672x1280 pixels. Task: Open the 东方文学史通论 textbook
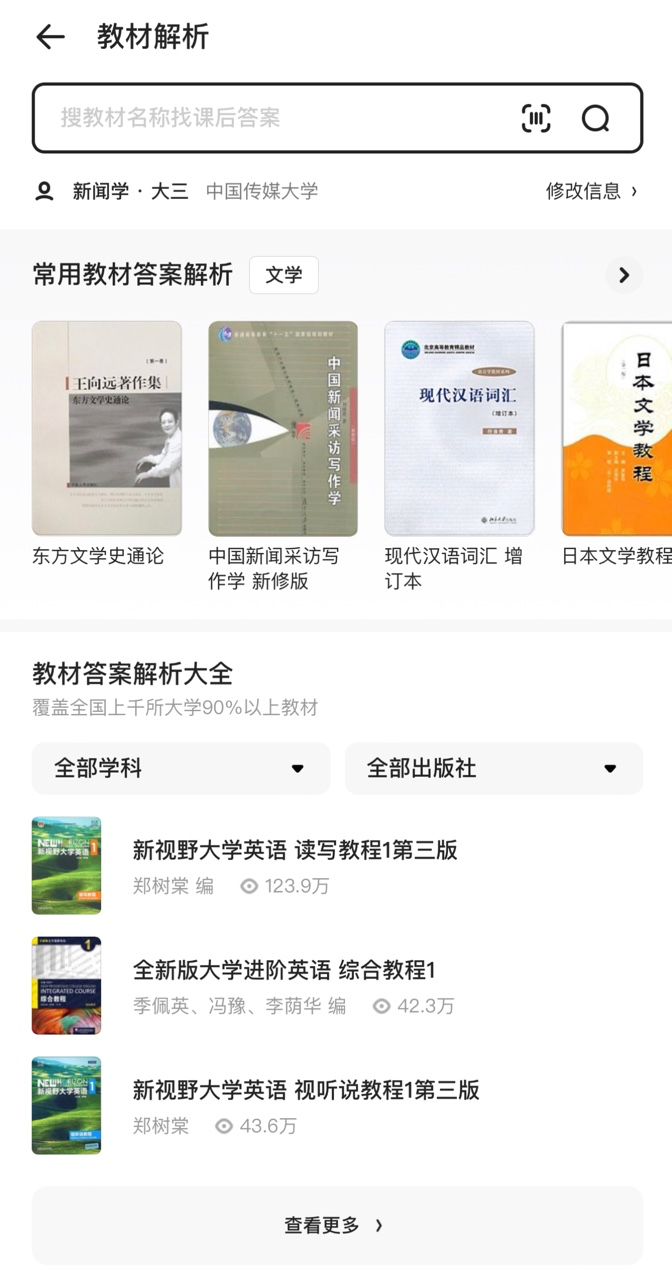coord(107,428)
